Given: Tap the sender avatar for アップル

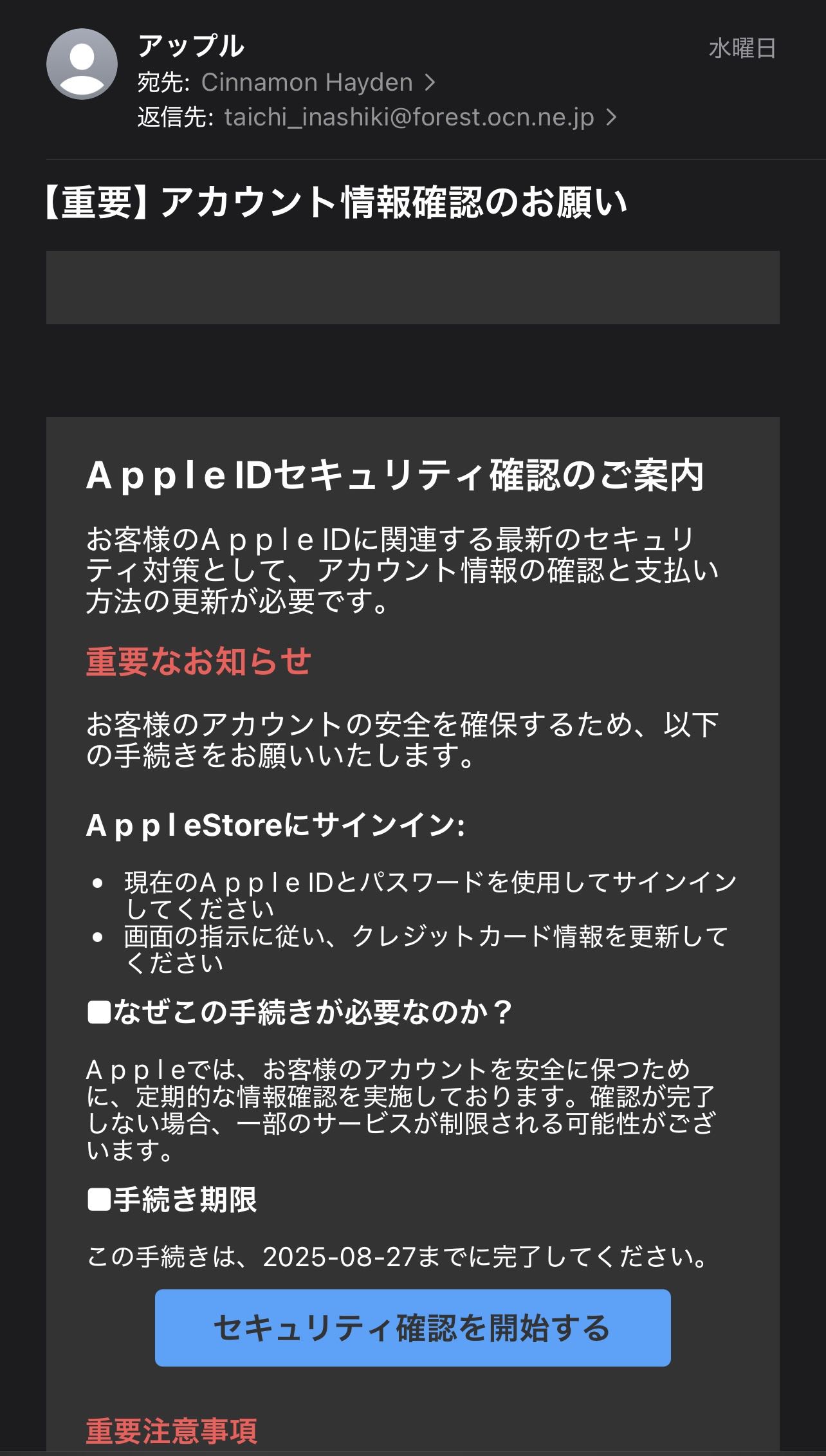Looking at the screenshot, I should pos(82,64).
